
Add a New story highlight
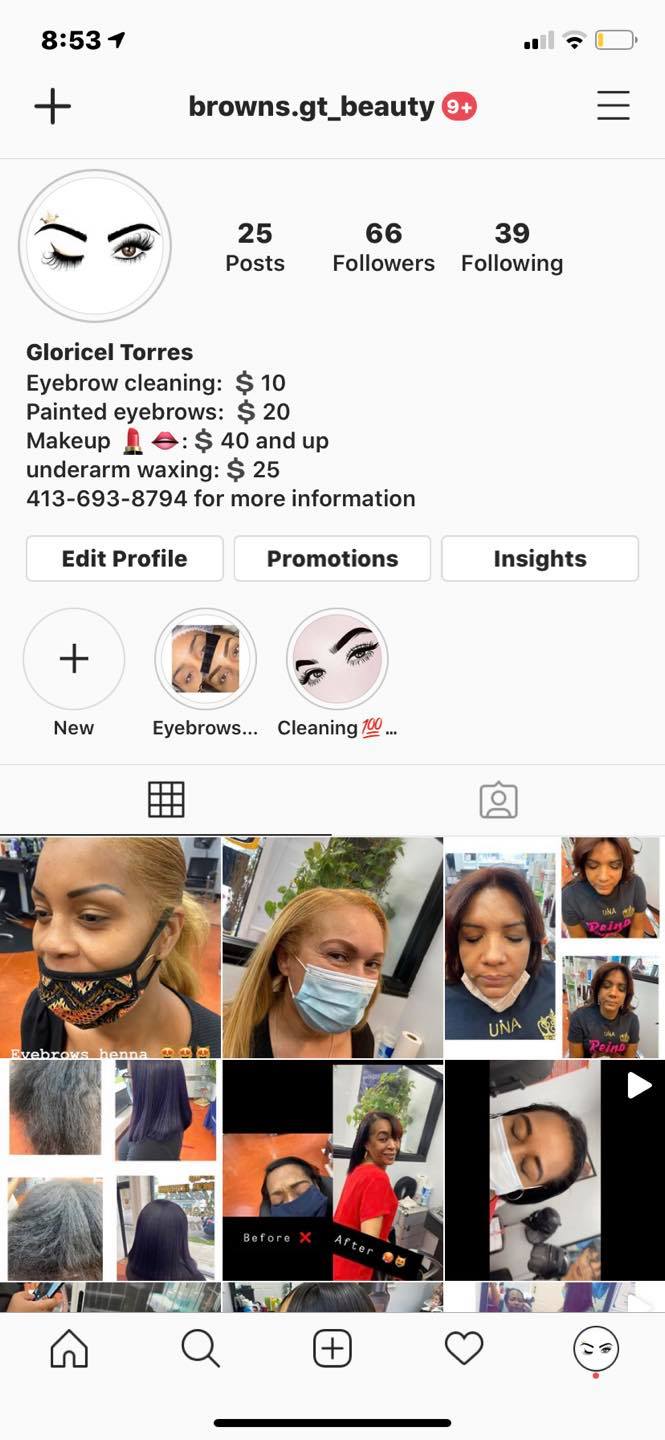coord(74,659)
